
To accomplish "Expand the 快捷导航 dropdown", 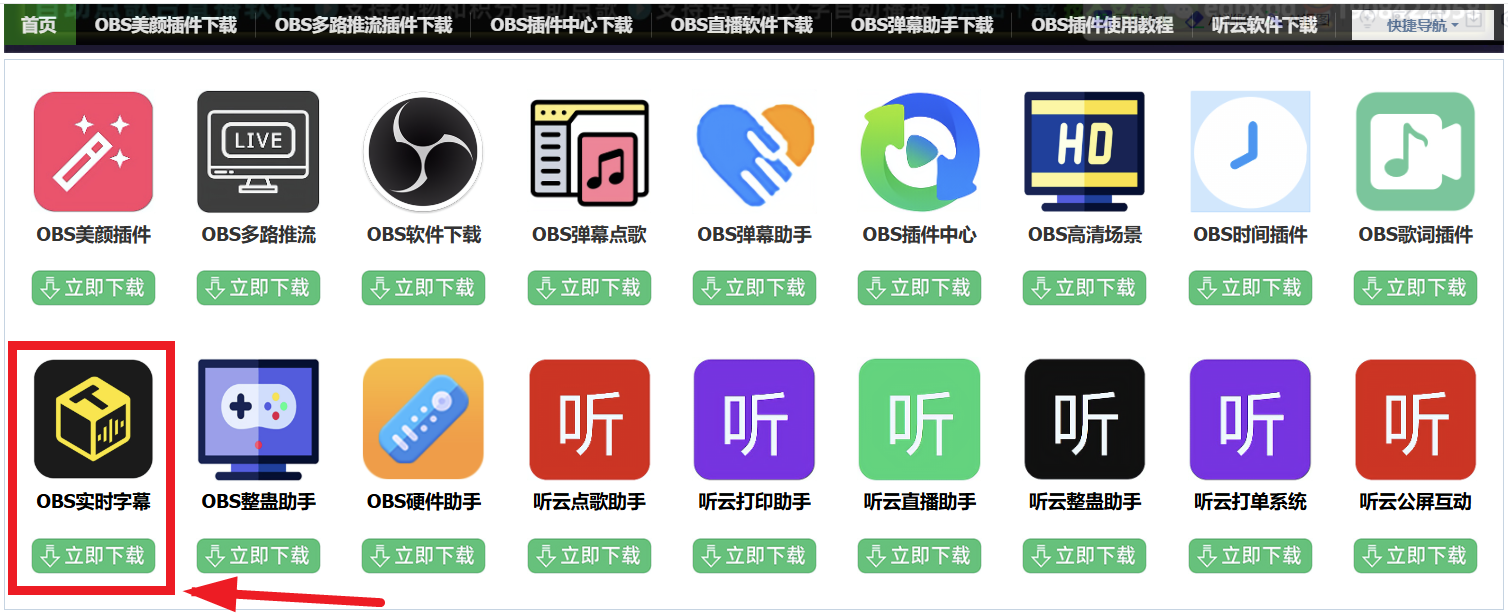I will (1423, 25).
